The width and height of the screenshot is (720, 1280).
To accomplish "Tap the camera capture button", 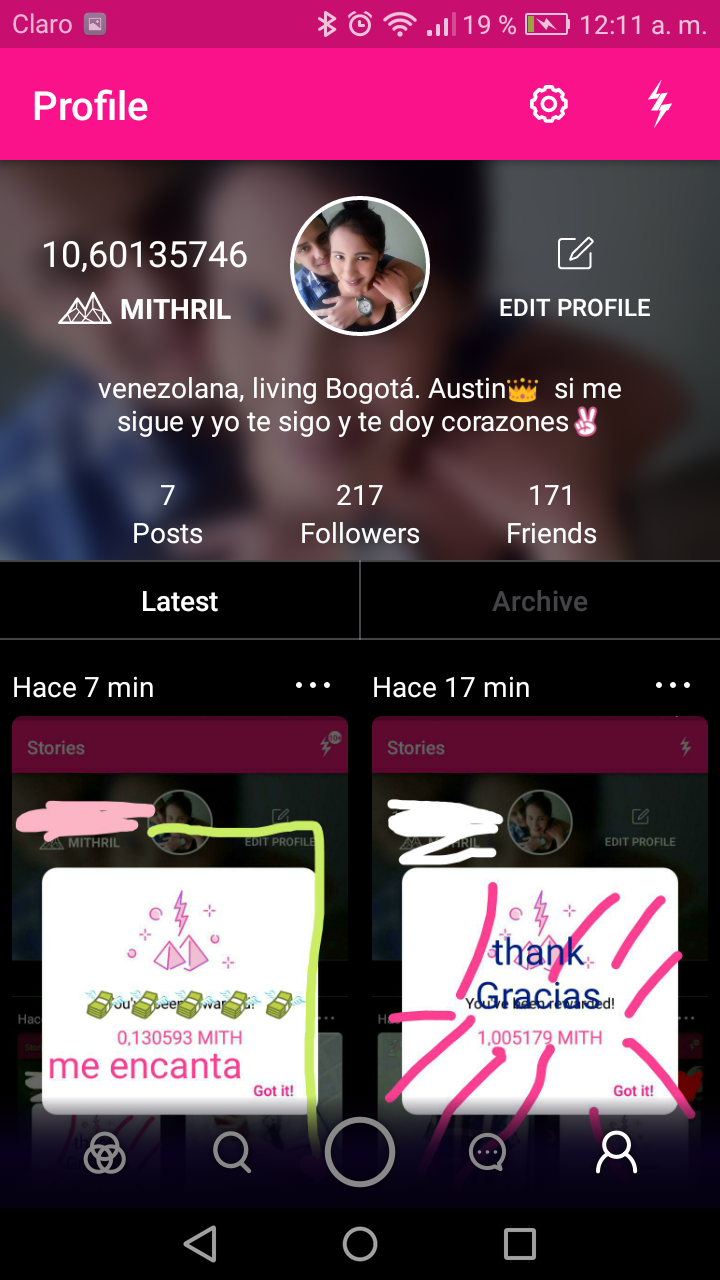I will coord(360,1152).
